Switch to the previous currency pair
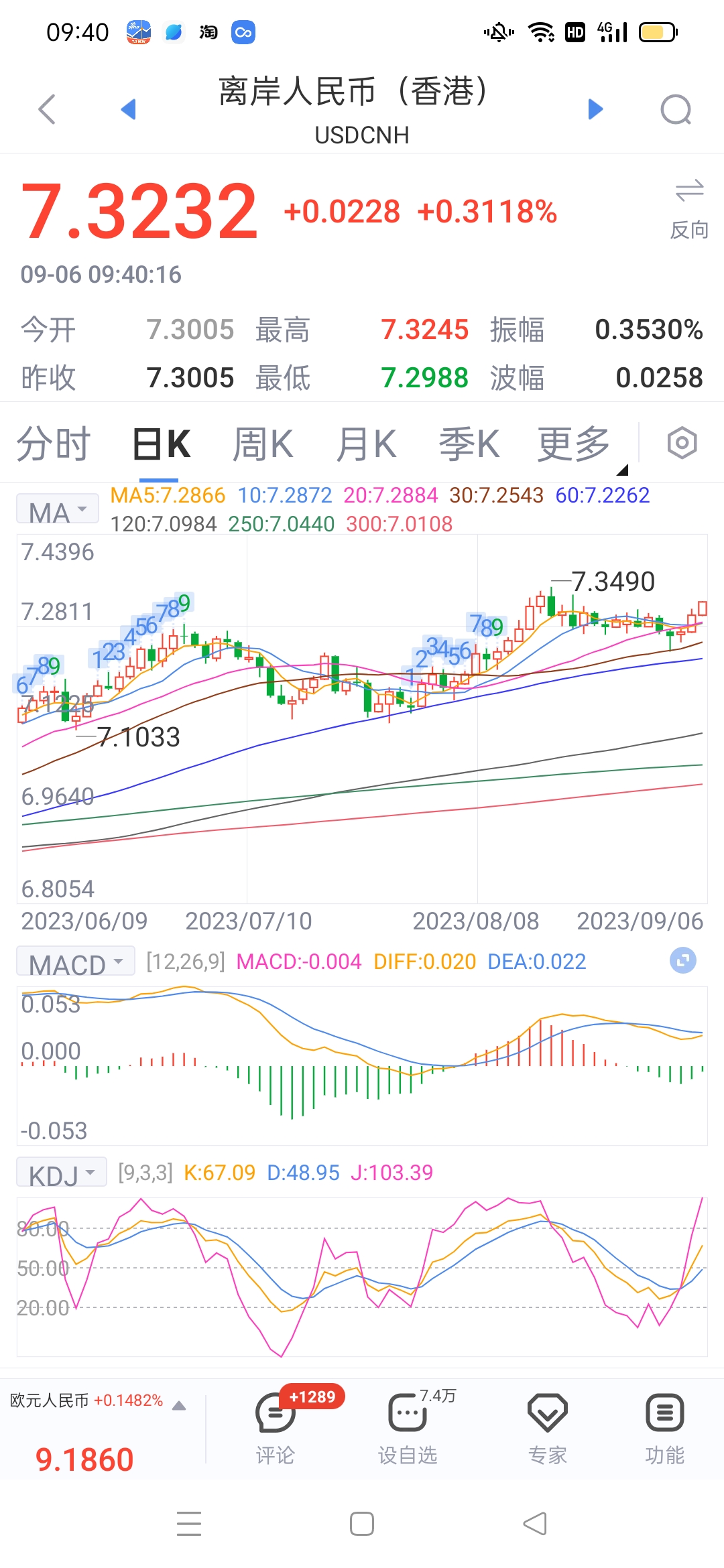The width and height of the screenshot is (724, 1568). coord(128,109)
